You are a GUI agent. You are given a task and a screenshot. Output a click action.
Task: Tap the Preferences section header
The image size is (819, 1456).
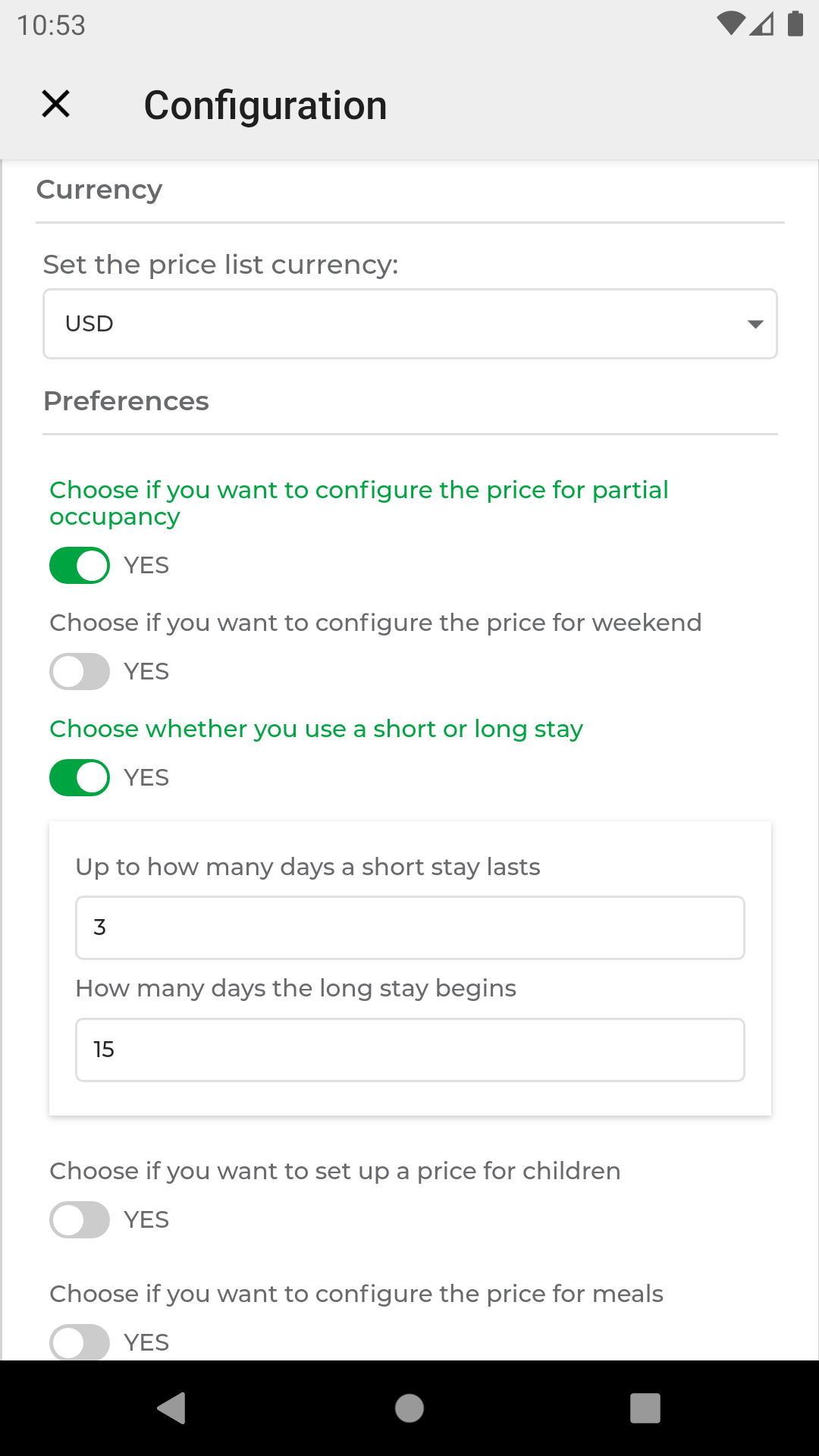click(127, 400)
